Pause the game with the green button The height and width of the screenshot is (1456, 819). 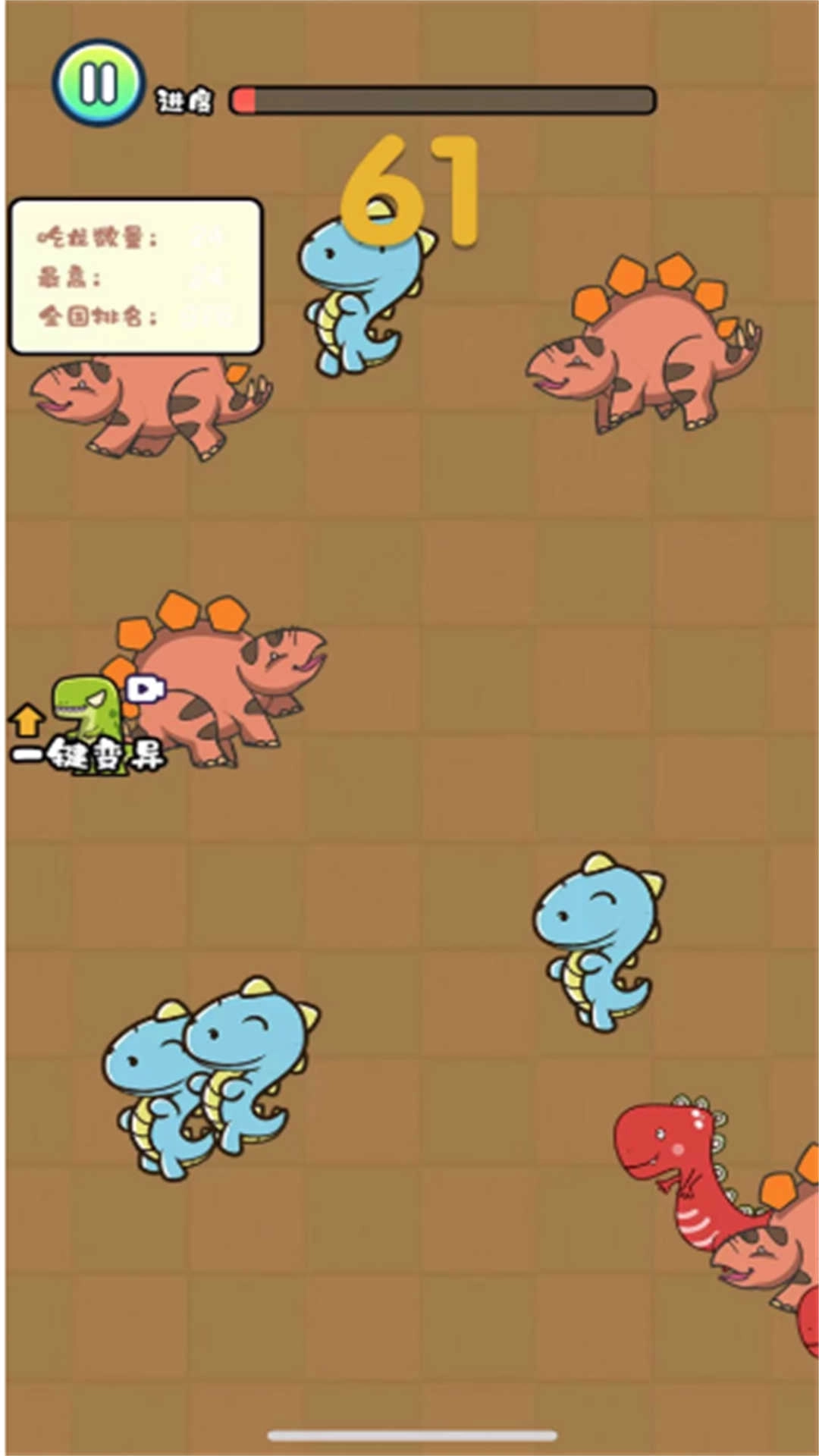[98, 83]
